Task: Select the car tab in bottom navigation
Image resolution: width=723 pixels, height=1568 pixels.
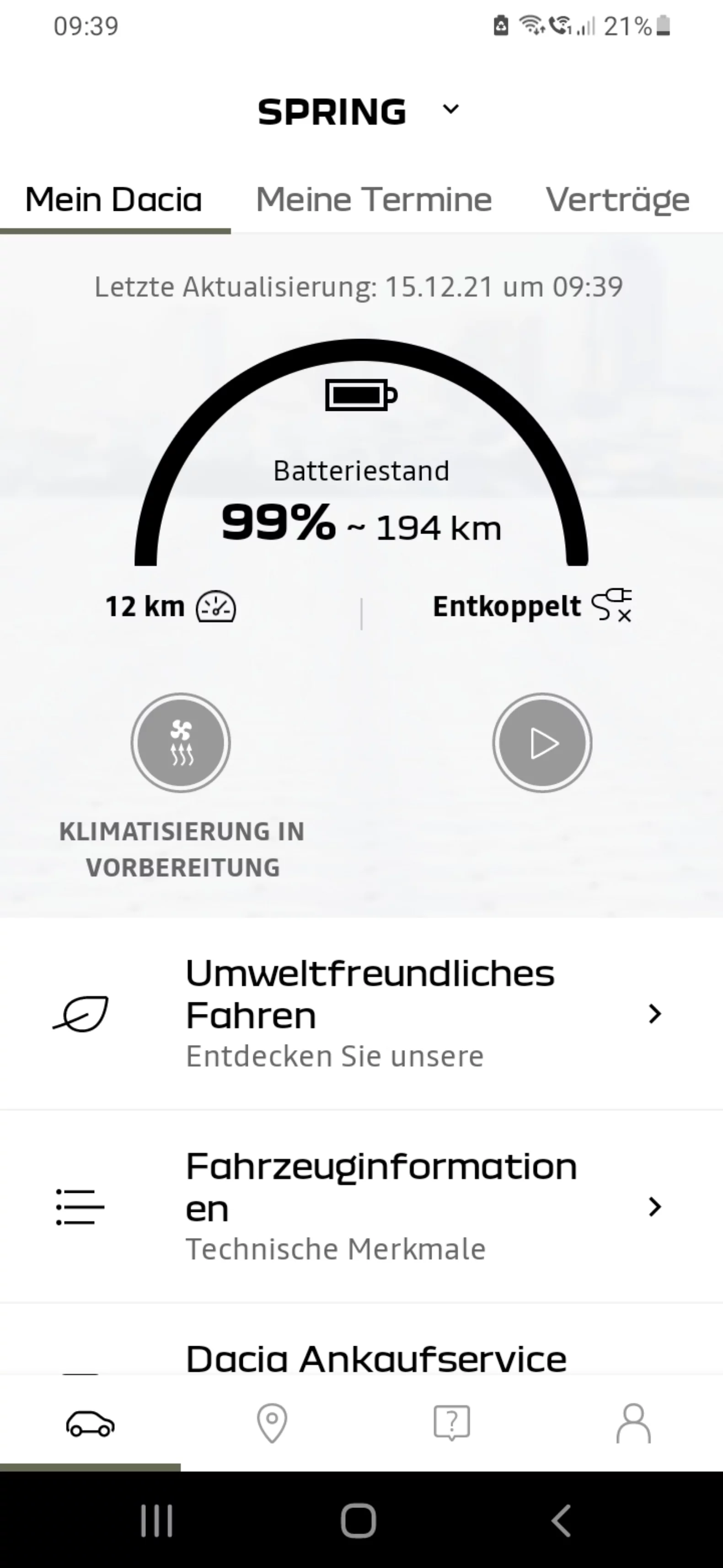Action: (x=90, y=1423)
